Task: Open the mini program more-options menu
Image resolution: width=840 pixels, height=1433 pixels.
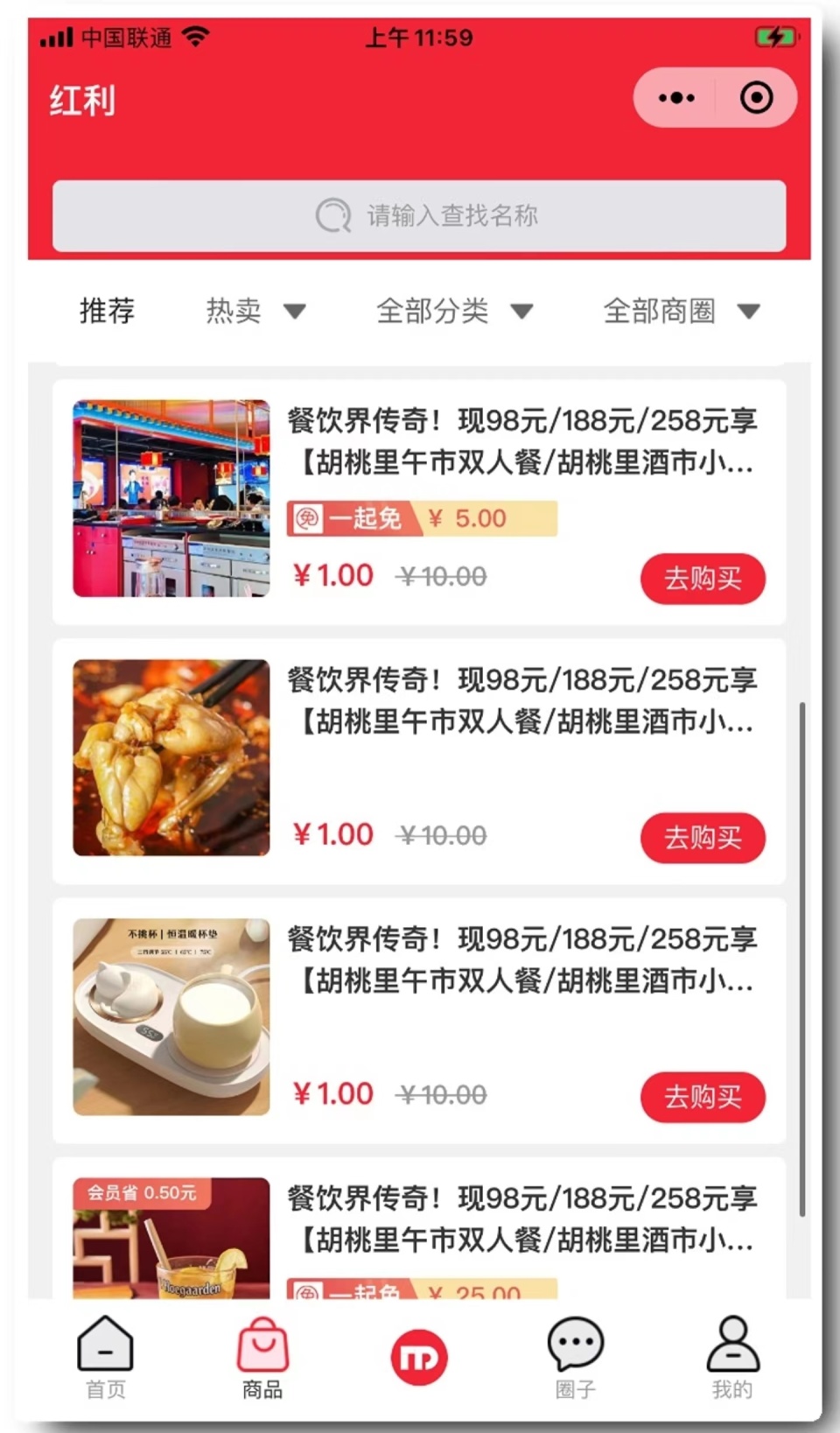Action: click(x=675, y=97)
